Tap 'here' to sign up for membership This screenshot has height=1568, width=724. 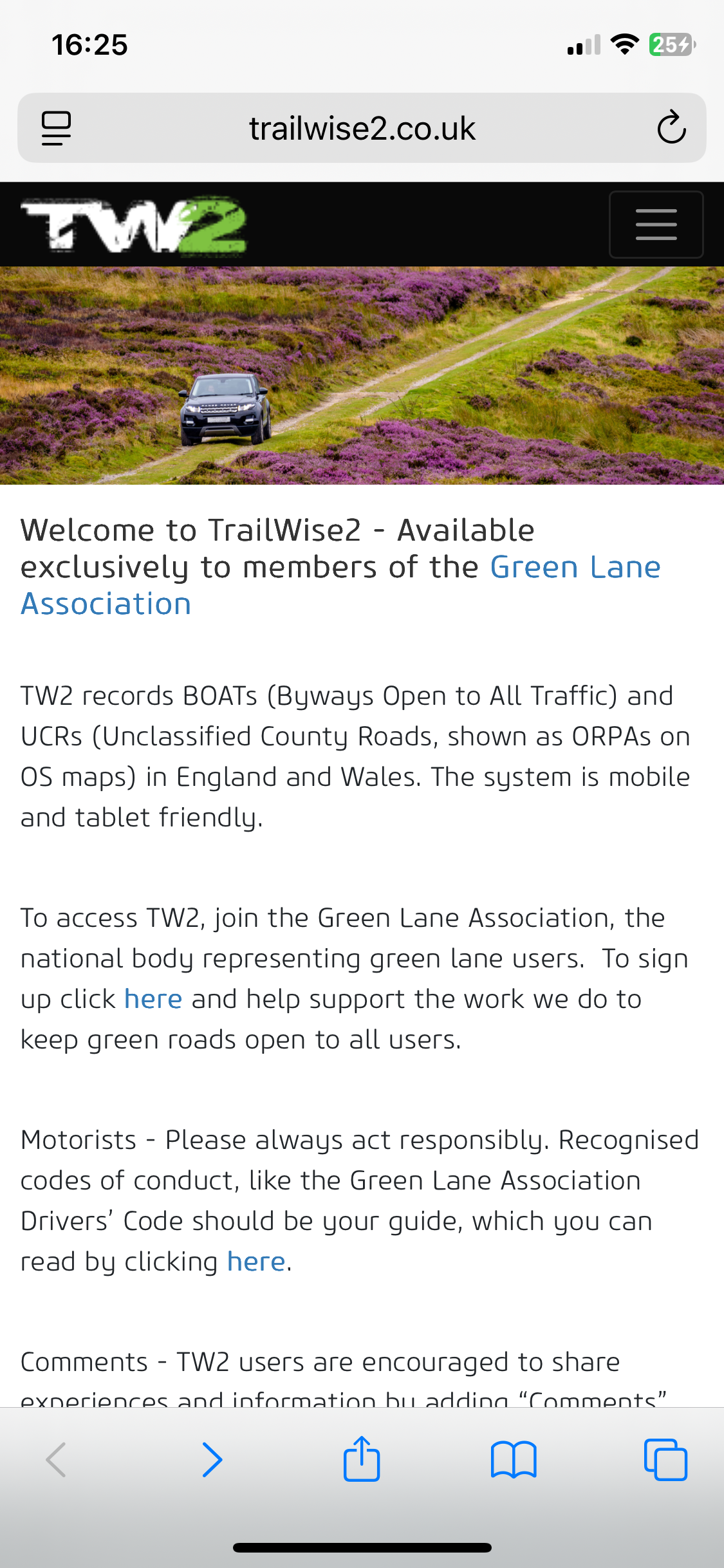pos(153,999)
